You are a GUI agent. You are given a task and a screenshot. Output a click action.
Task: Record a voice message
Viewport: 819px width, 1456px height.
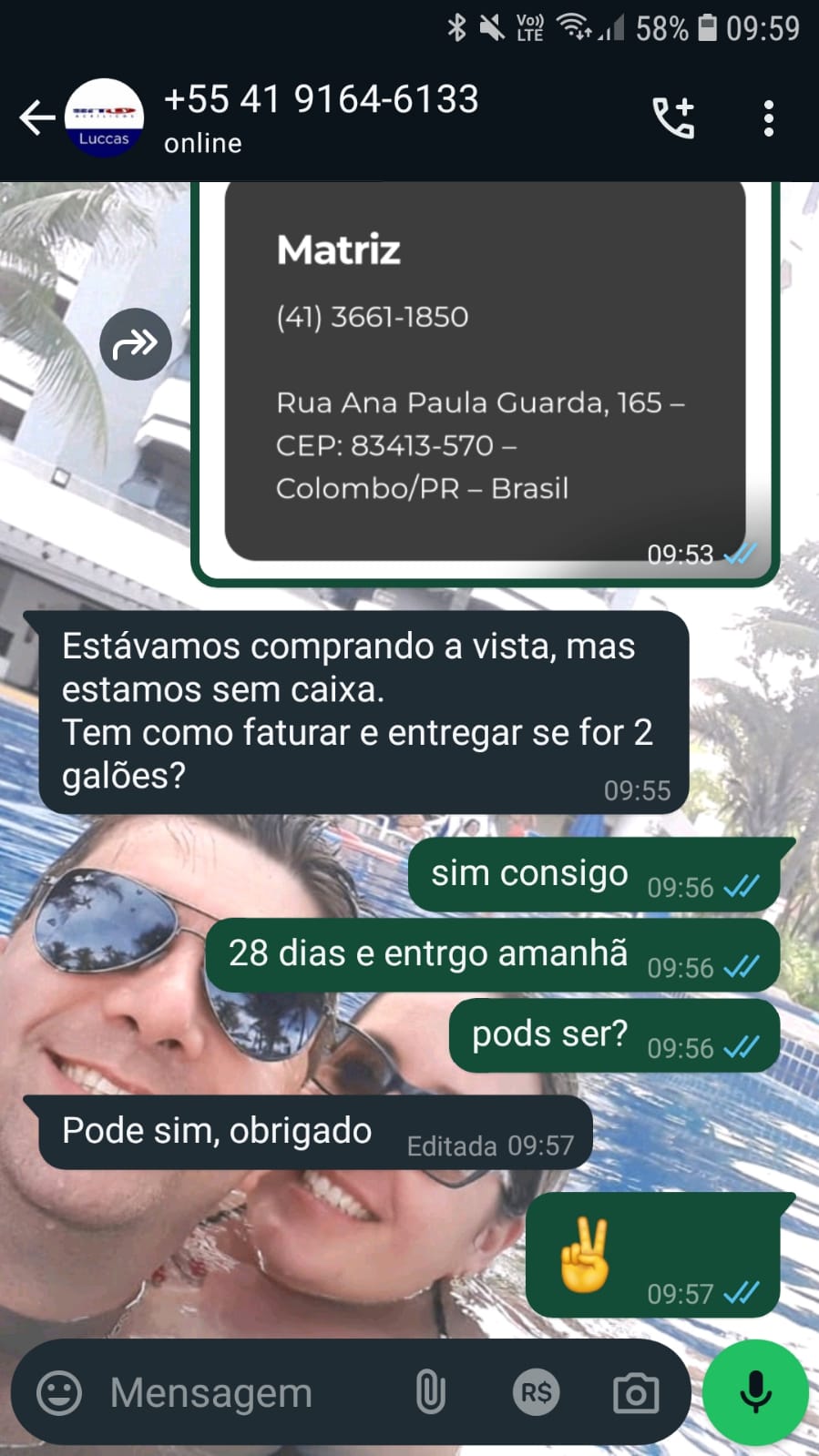pyautogui.click(x=755, y=1393)
